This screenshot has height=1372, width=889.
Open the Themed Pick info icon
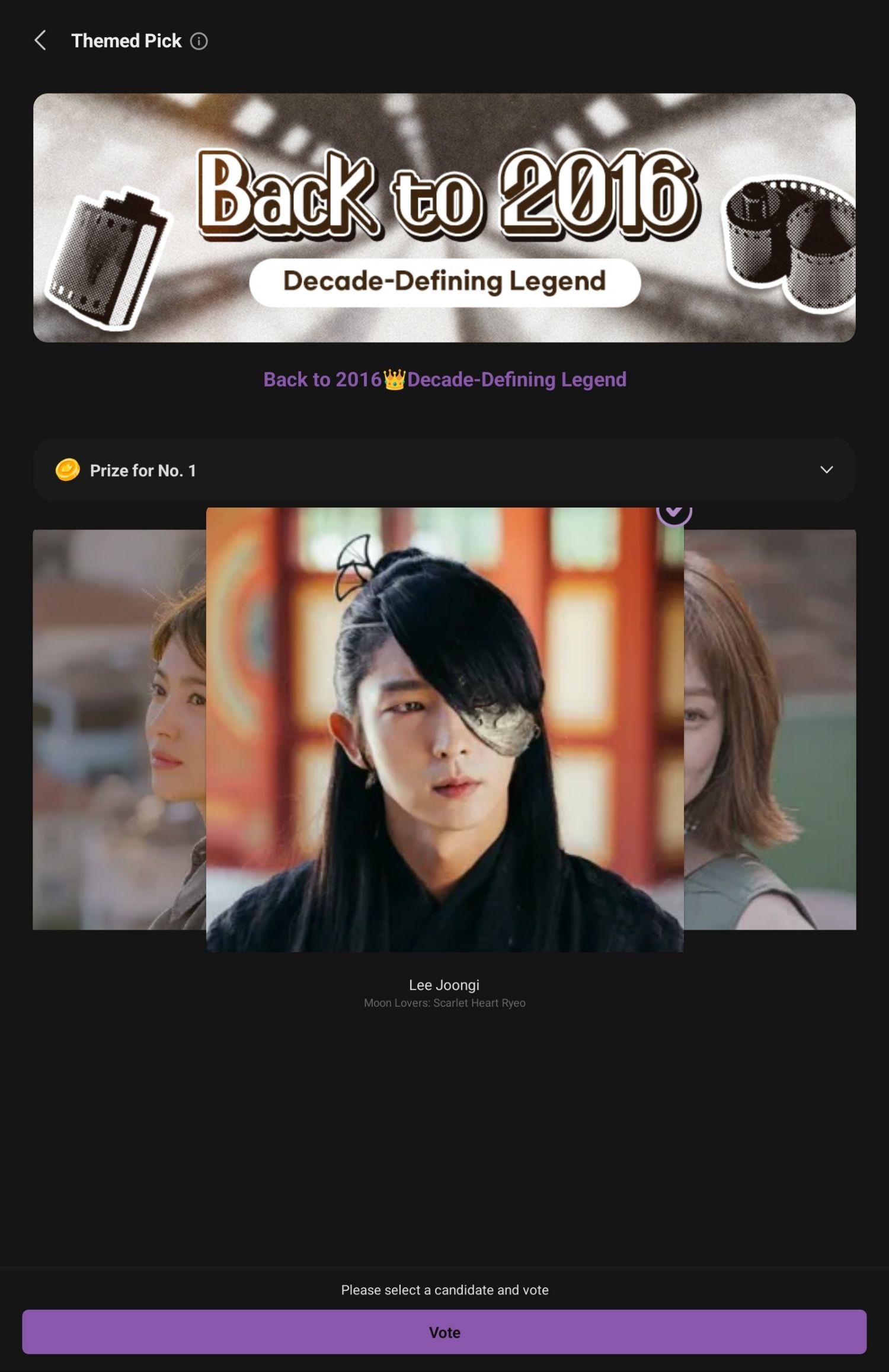(199, 41)
